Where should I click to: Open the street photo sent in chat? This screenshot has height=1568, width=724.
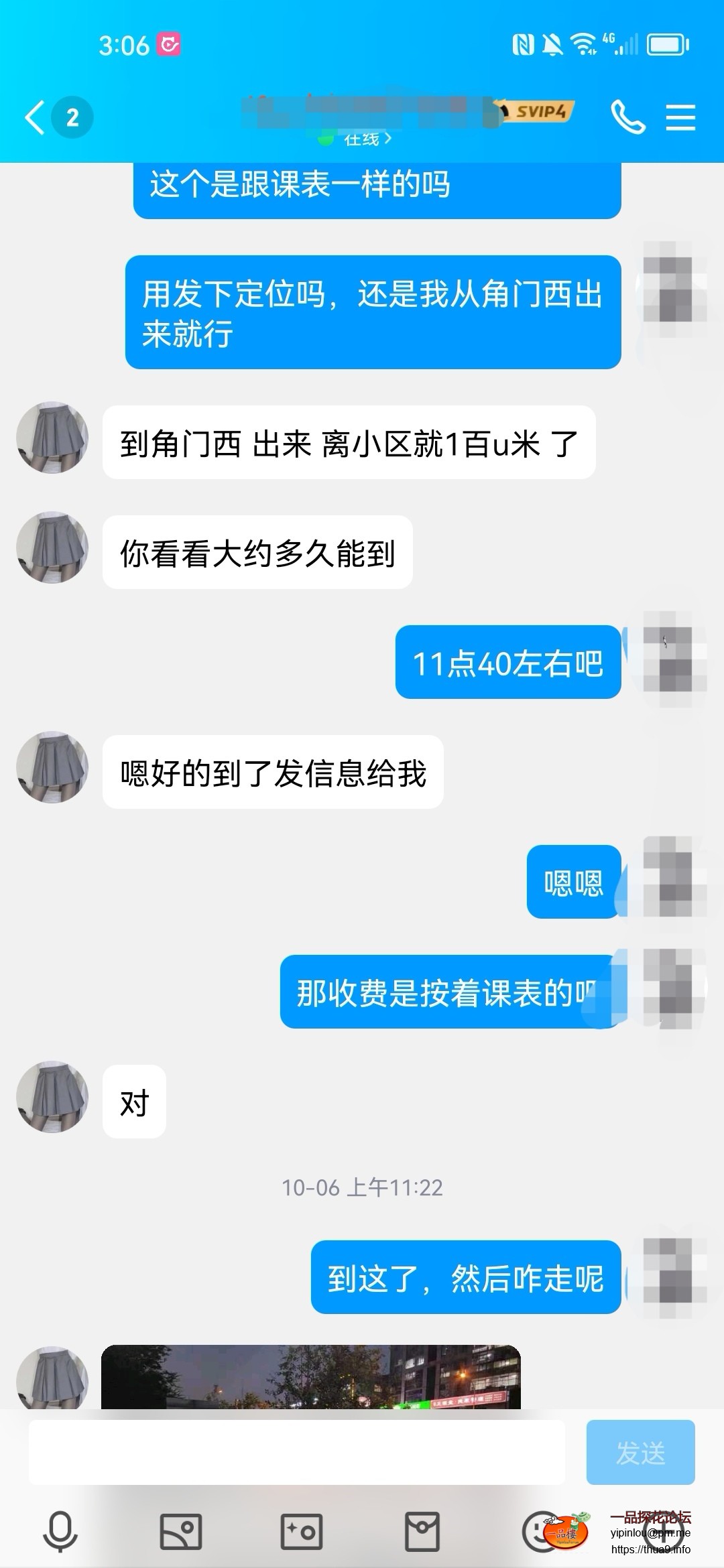point(311,1377)
